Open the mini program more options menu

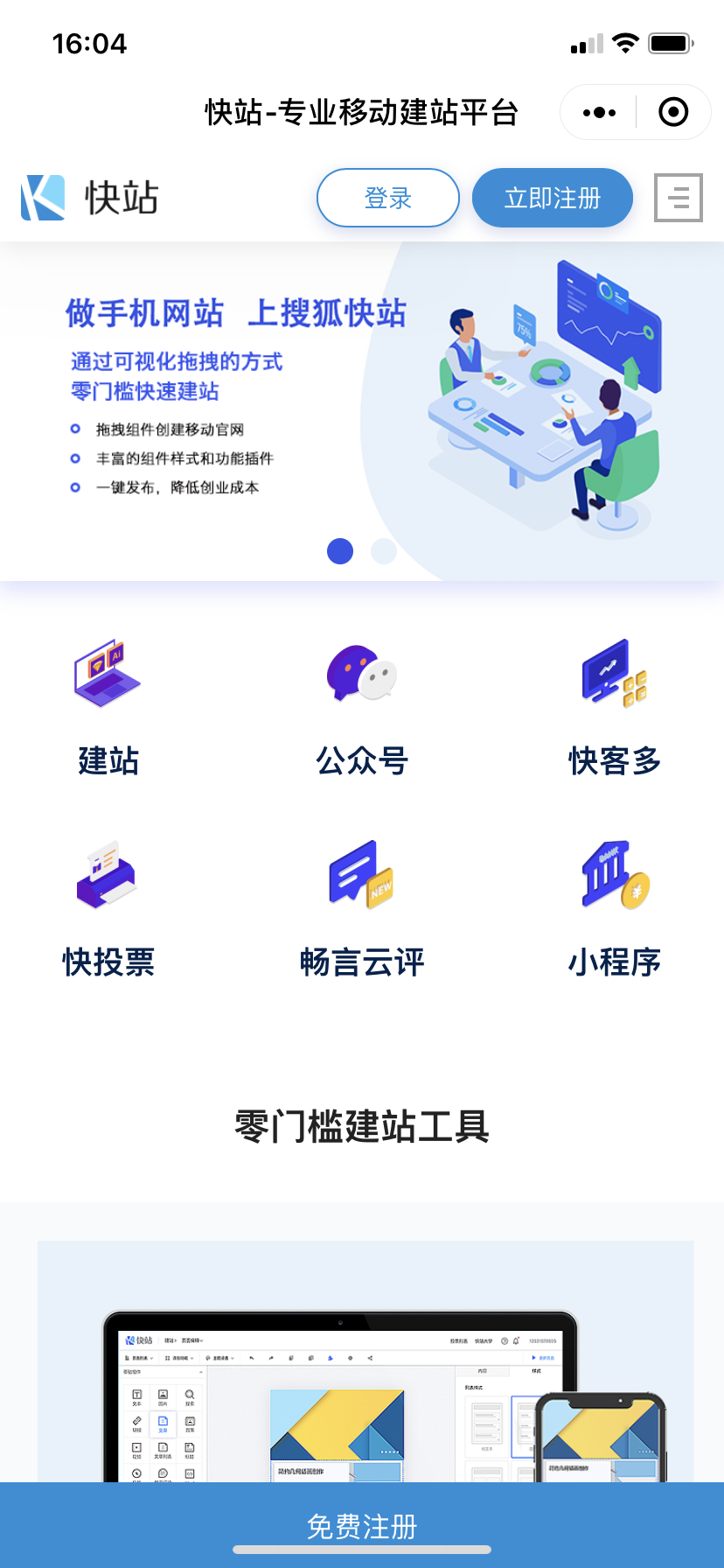(599, 112)
